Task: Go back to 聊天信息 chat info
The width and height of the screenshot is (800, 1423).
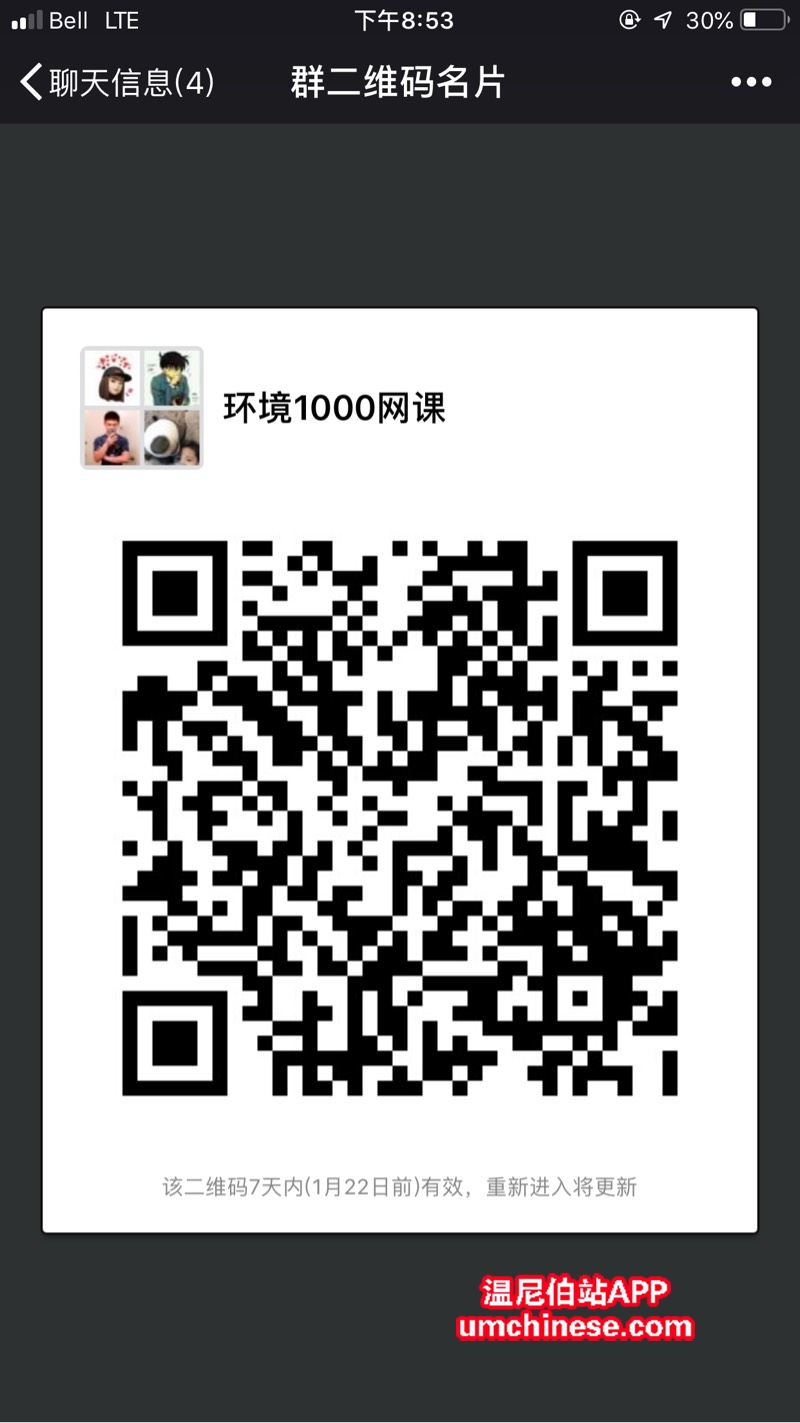Action: 115,82
